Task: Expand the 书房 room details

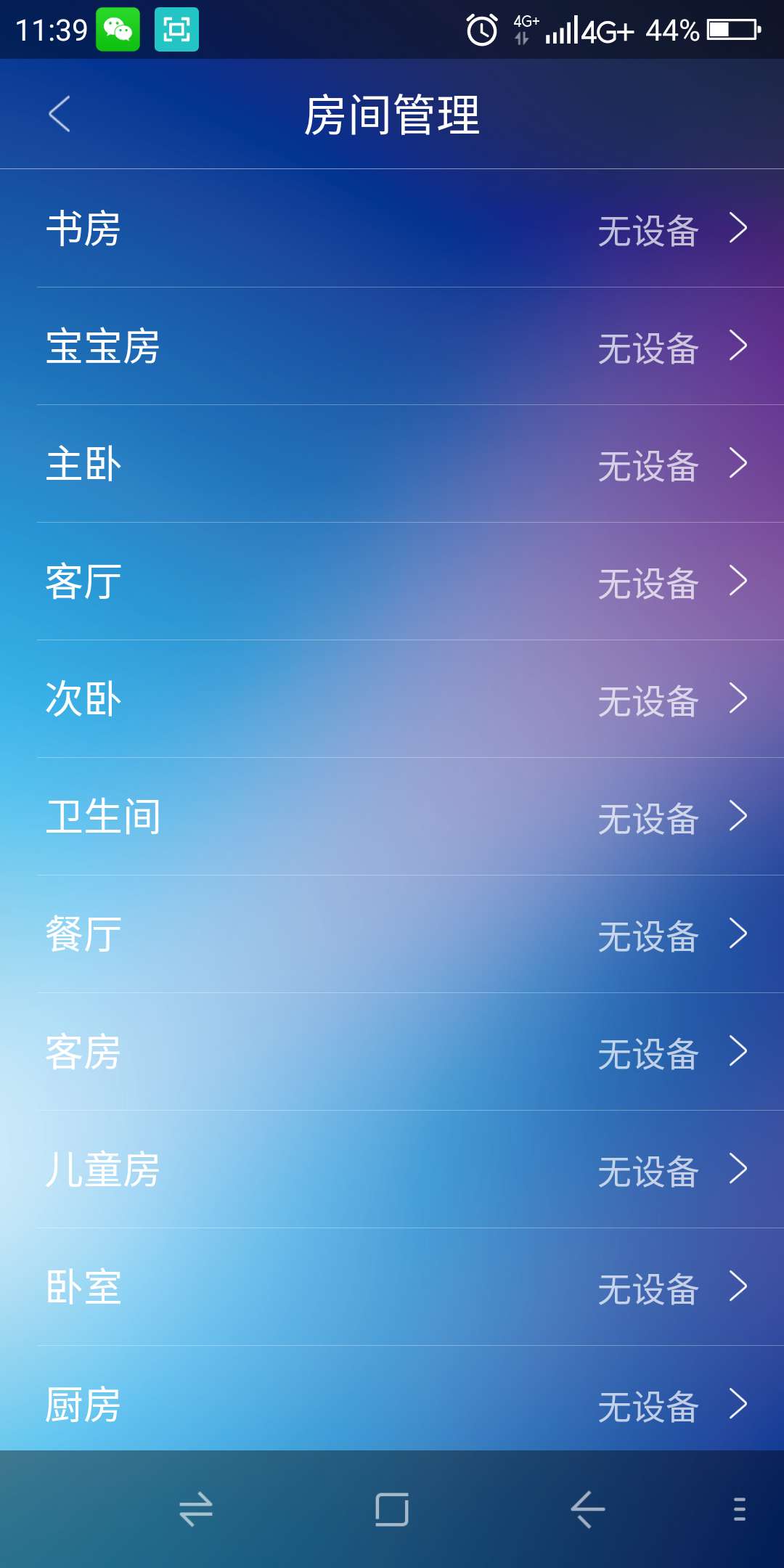Action: coord(392,229)
